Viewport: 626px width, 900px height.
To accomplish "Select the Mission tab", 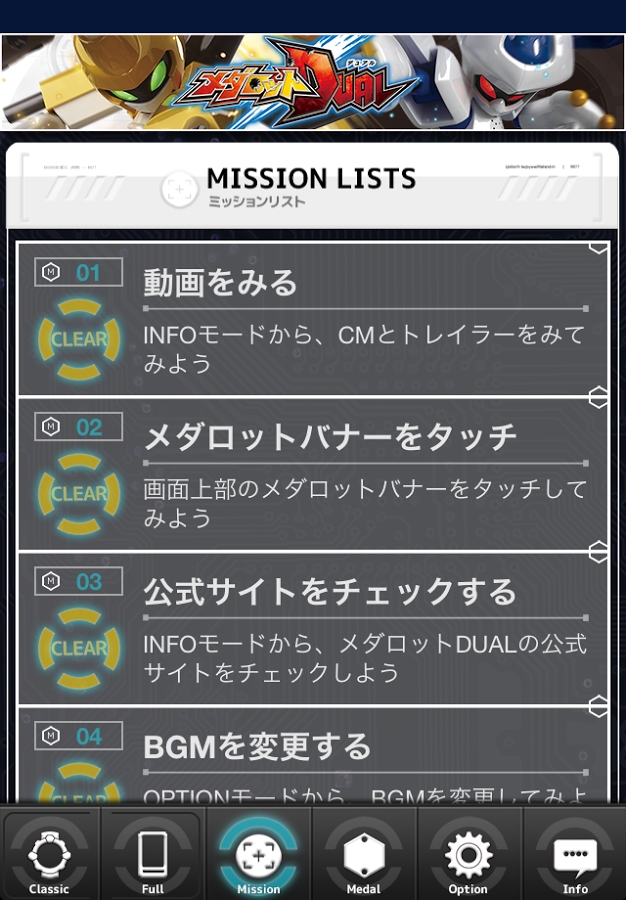I will pos(258,856).
